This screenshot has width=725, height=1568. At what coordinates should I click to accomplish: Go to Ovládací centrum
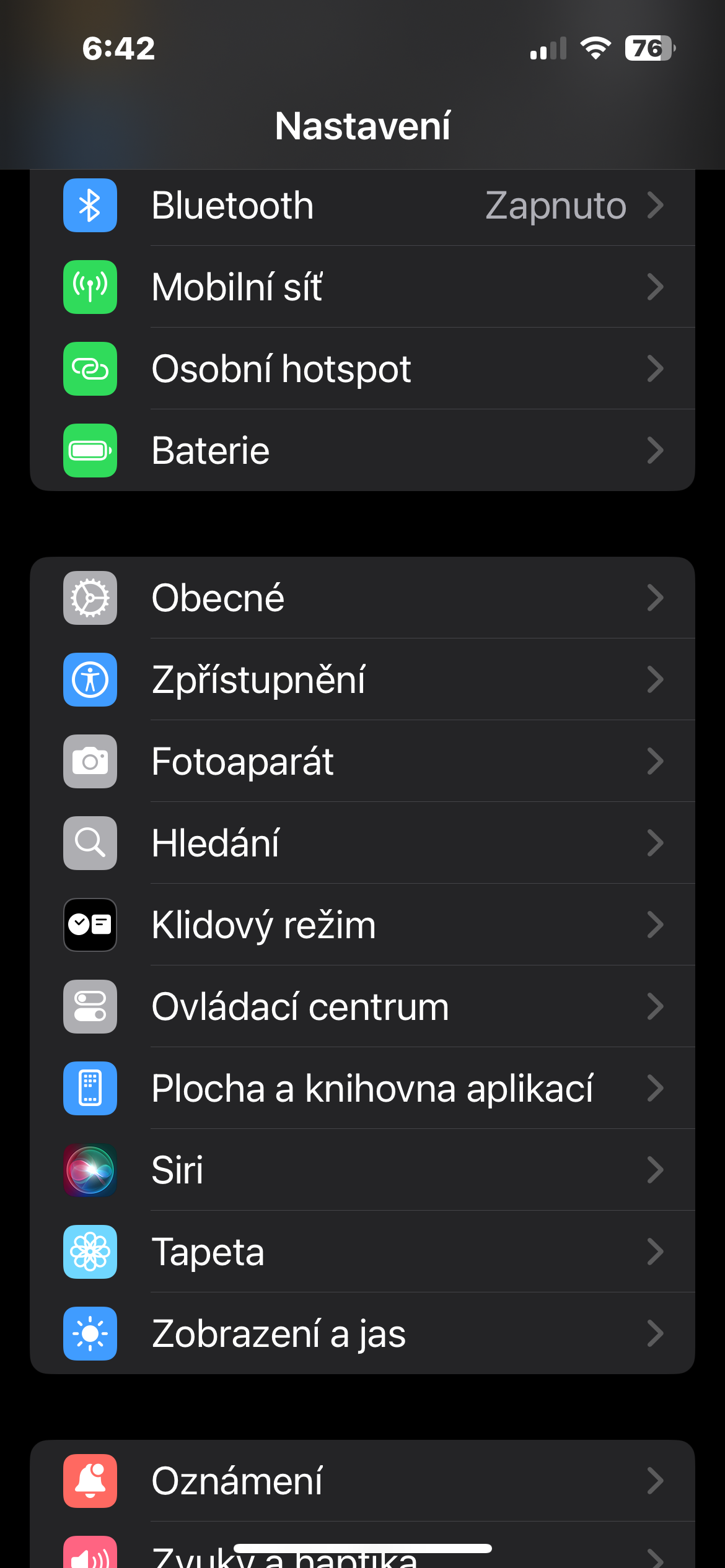(362, 1006)
